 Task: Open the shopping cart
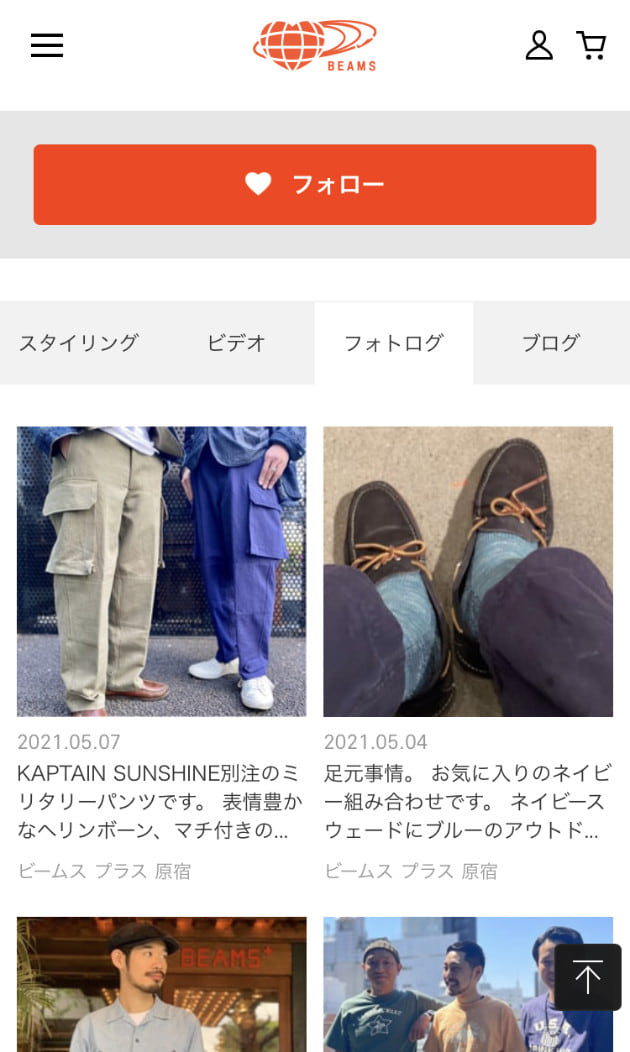click(x=591, y=45)
